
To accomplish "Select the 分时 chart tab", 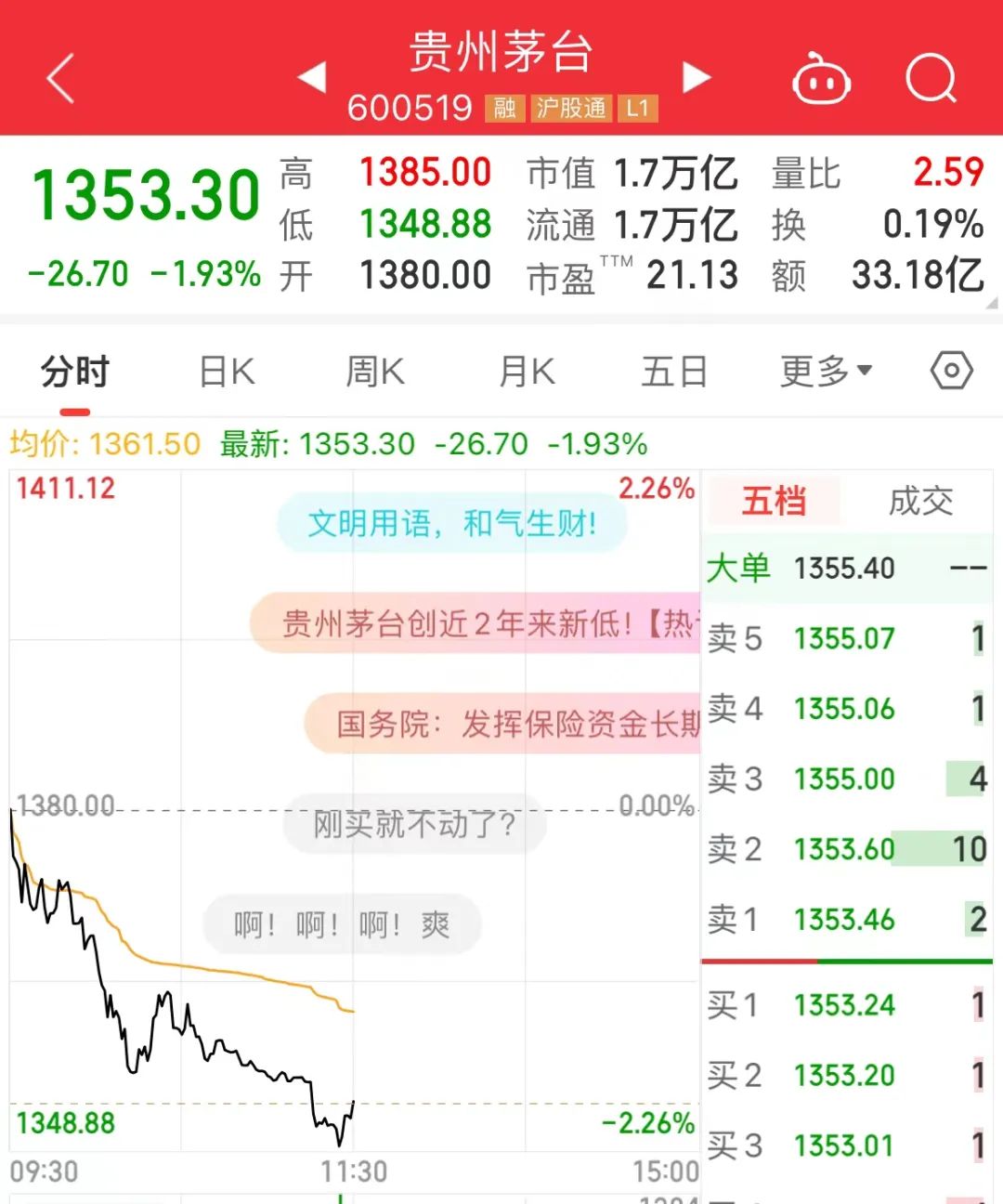I will (x=74, y=373).
